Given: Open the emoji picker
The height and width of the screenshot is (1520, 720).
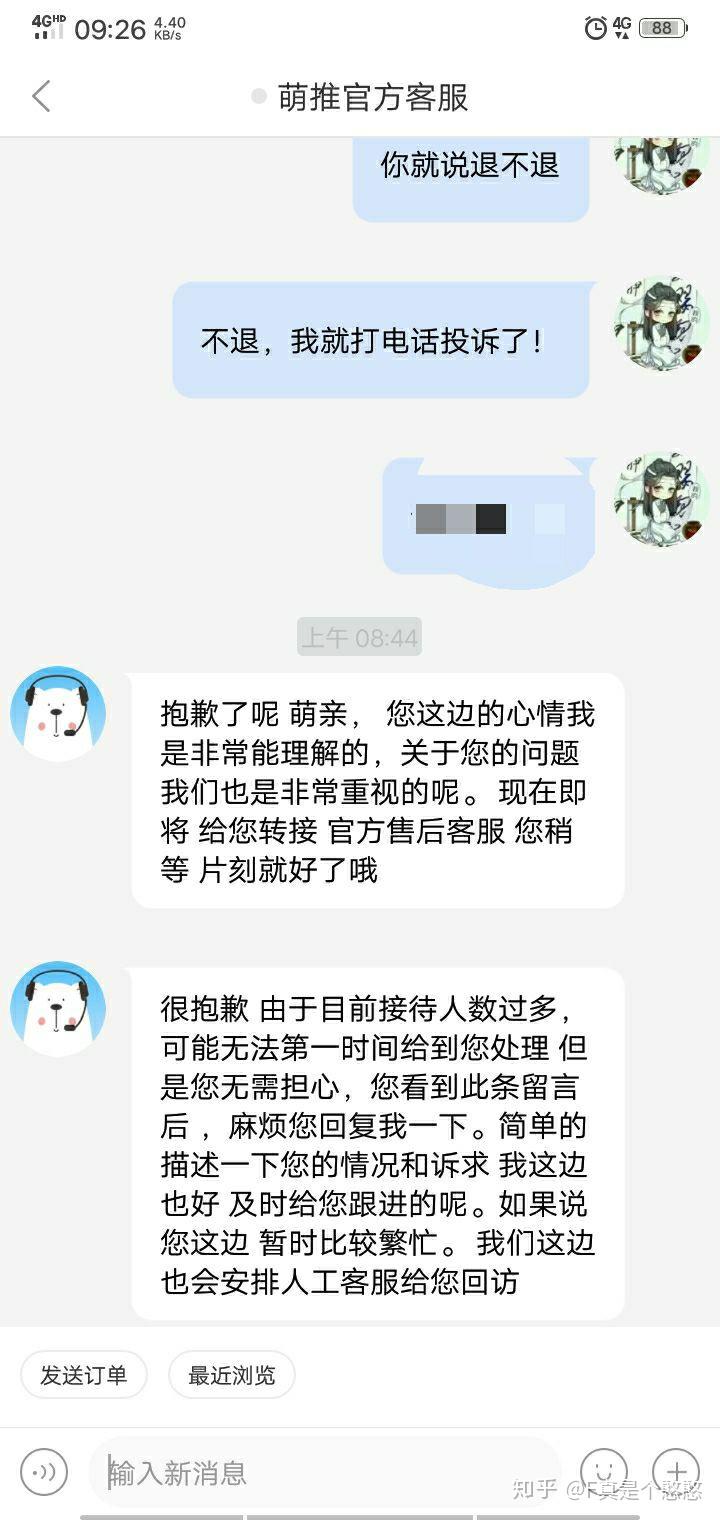Looking at the screenshot, I should tap(604, 1472).
